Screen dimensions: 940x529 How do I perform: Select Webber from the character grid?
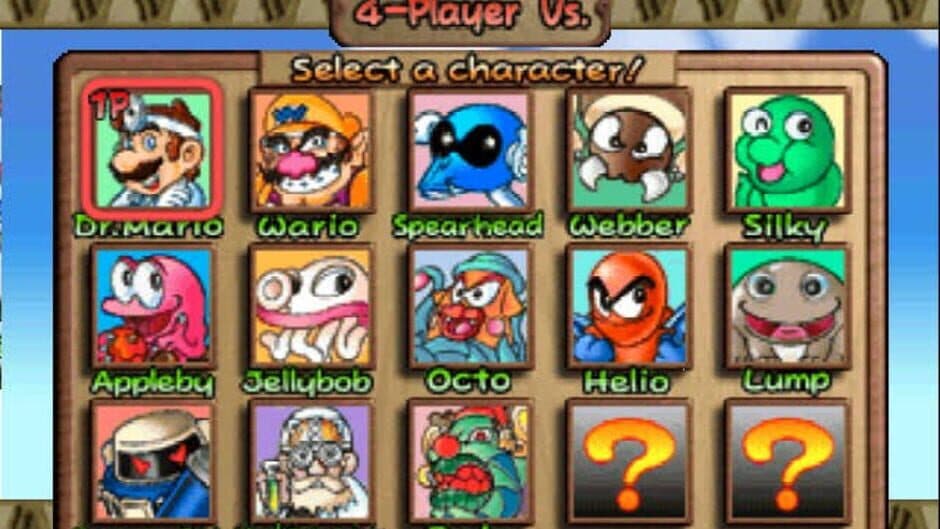tap(628, 150)
